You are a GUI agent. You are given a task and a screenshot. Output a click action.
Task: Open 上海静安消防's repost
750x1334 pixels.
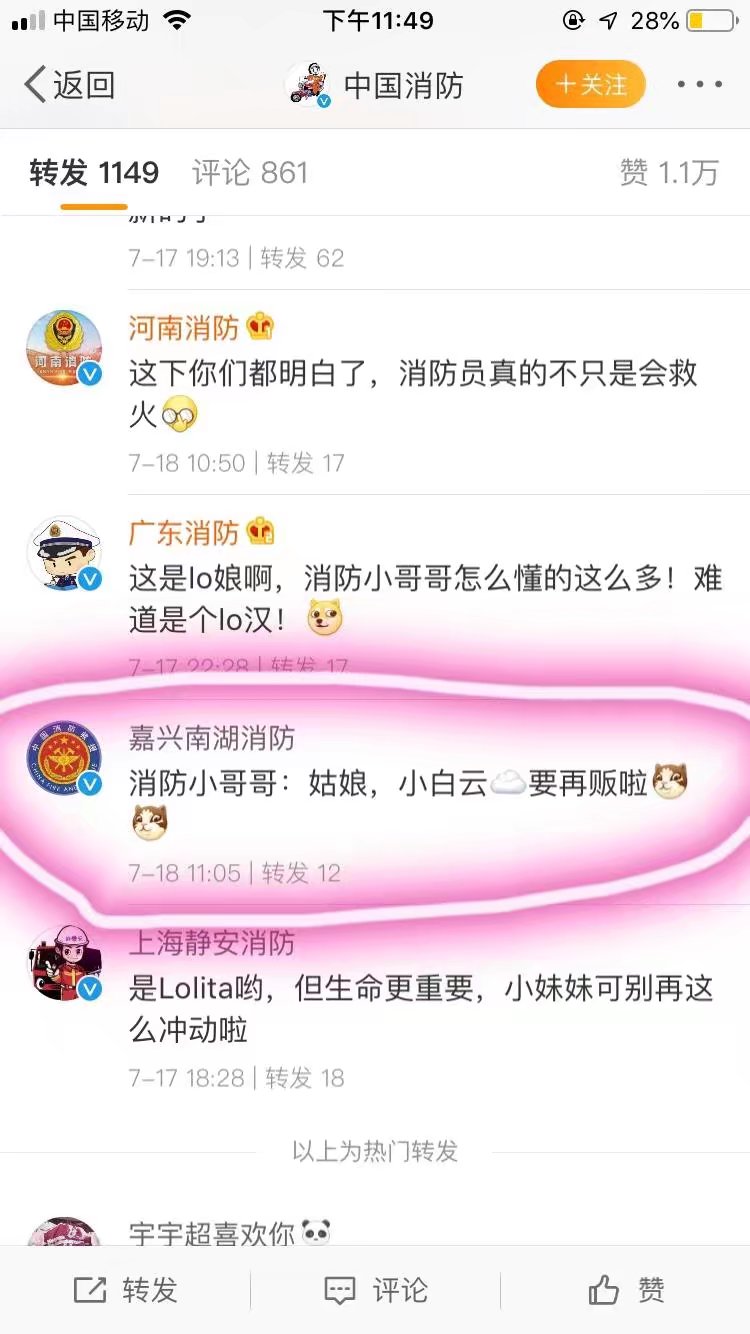tap(420, 1010)
